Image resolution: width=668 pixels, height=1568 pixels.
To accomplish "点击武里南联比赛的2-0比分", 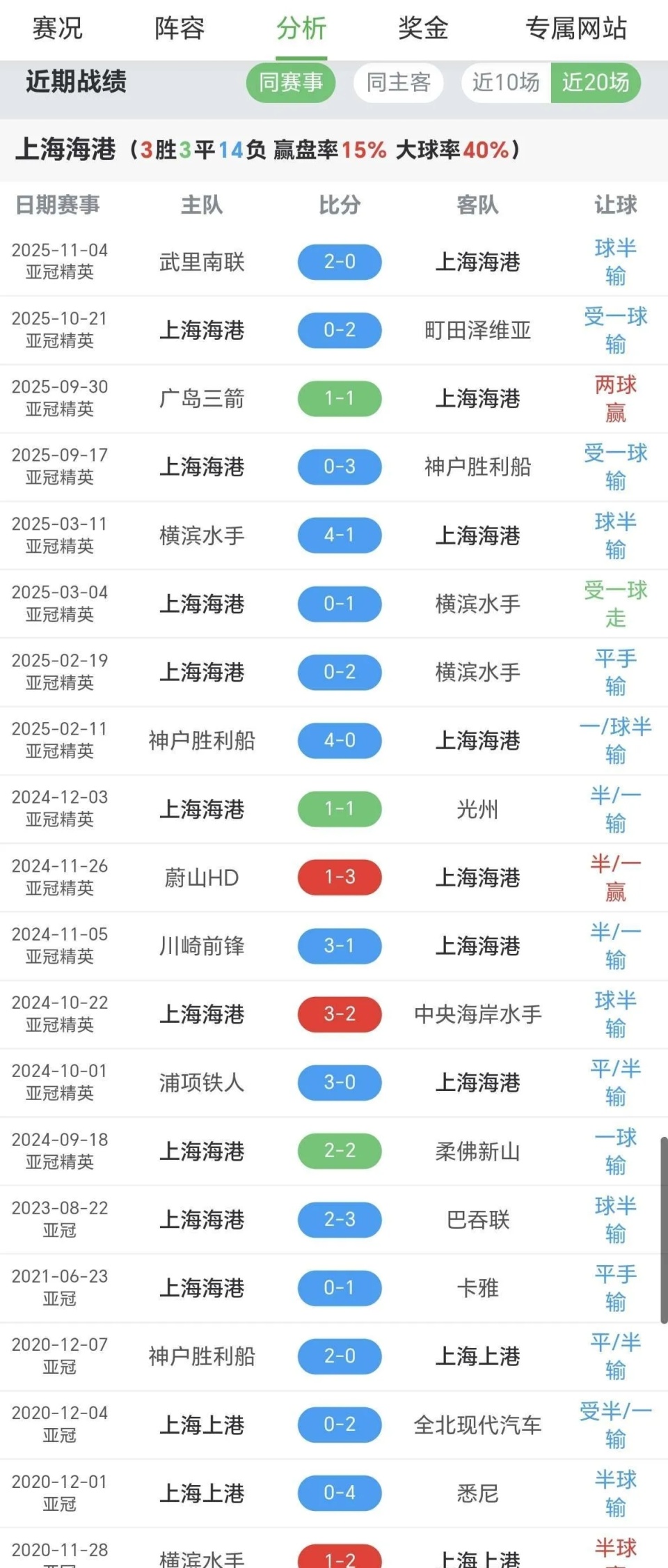I will click(x=339, y=262).
